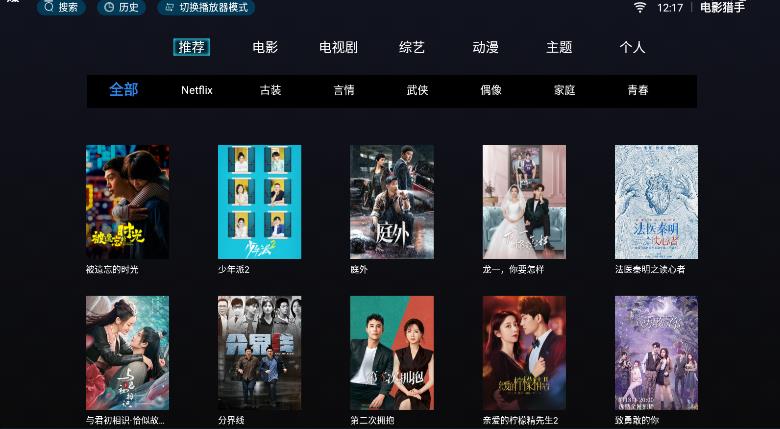Open the show 被遗忘的时光
Image resolution: width=780 pixels, height=429 pixels.
click(x=127, y=202)
